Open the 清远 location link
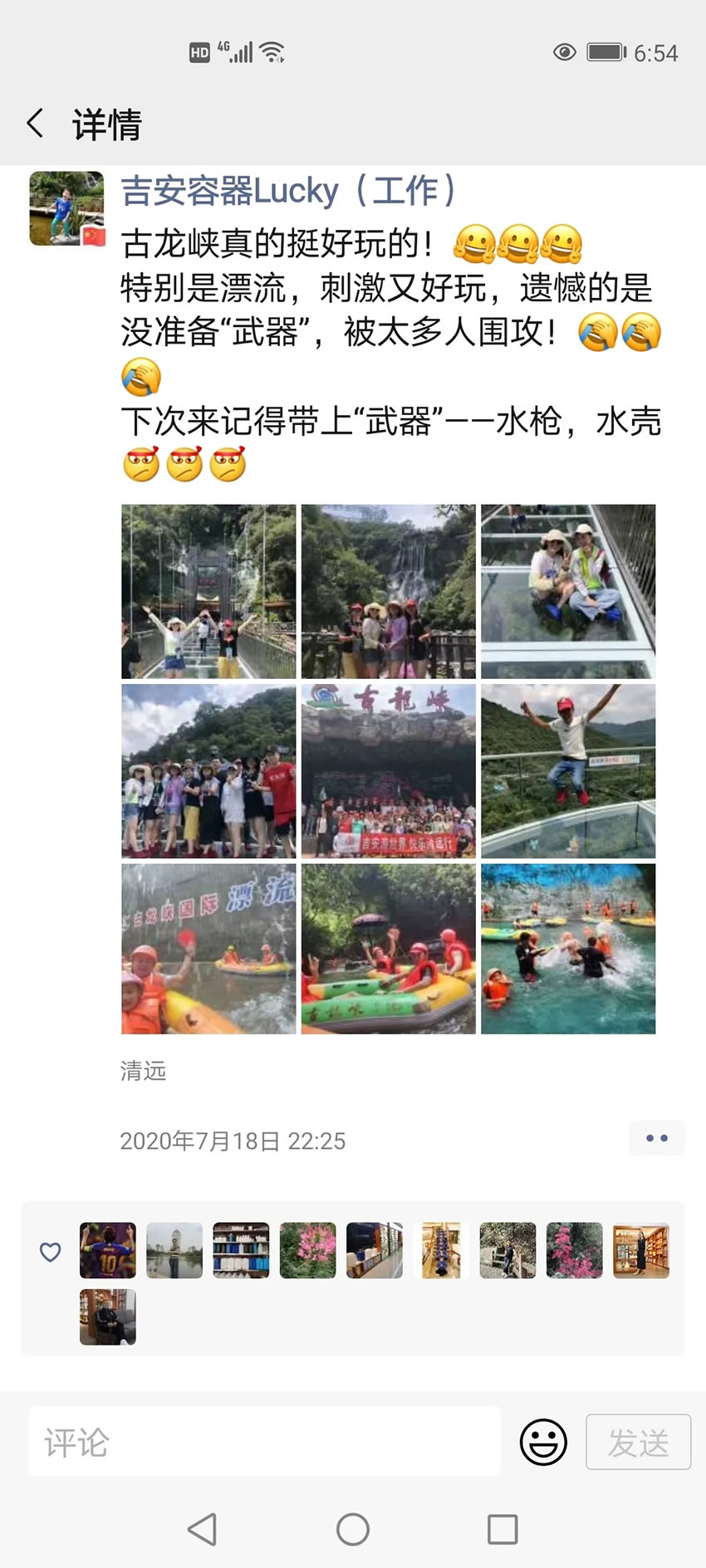 click(x=143, y=1072)
